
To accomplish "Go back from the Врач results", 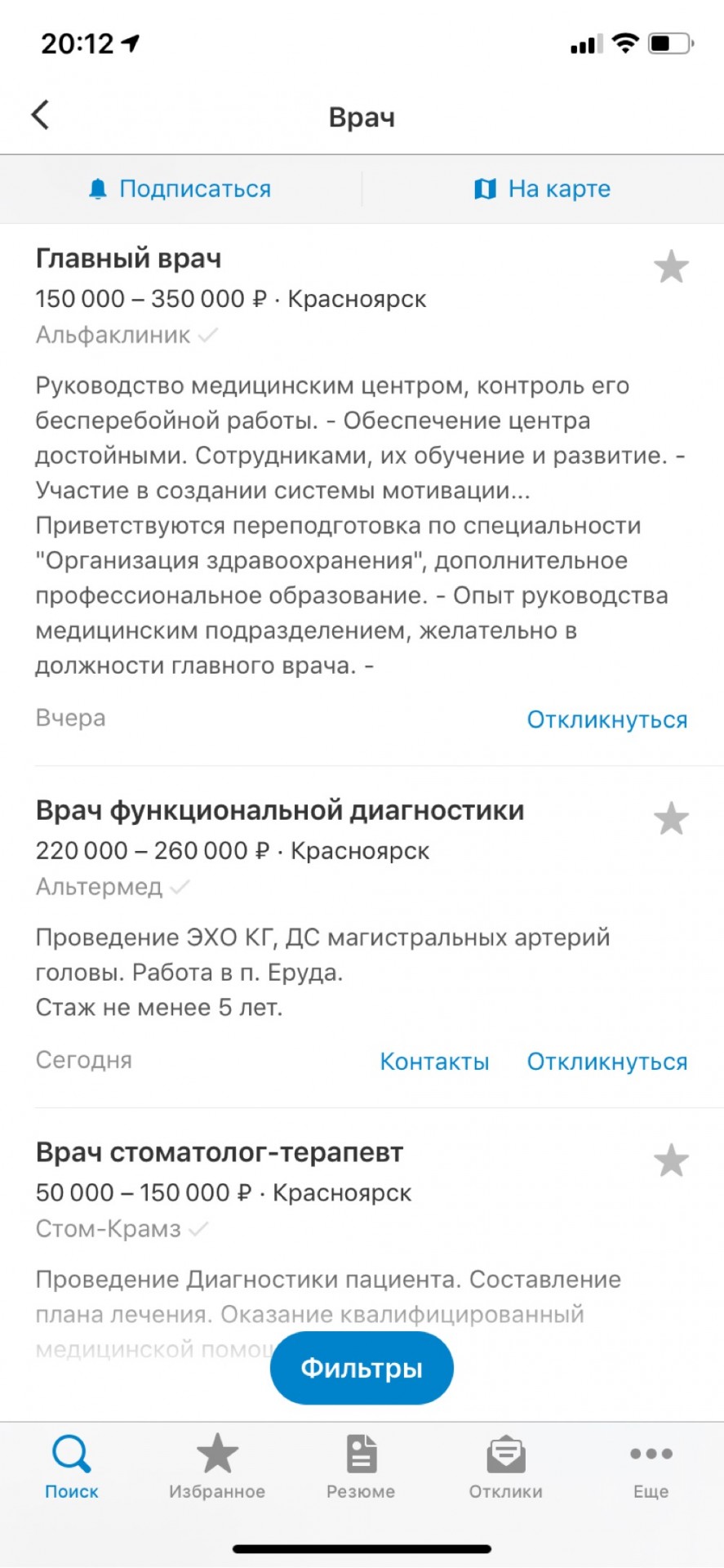I will coord(41,115).
